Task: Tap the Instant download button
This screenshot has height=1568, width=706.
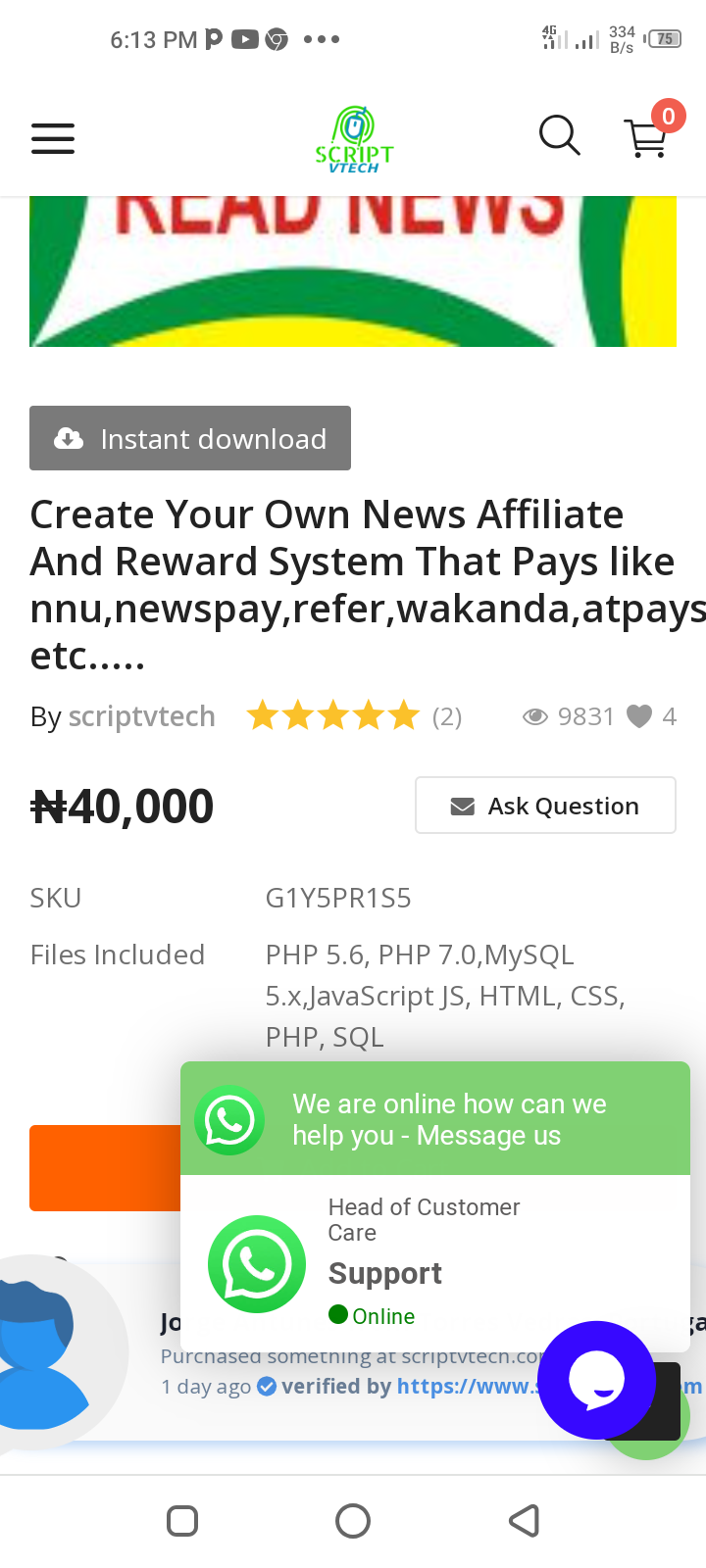Action: 190,438
